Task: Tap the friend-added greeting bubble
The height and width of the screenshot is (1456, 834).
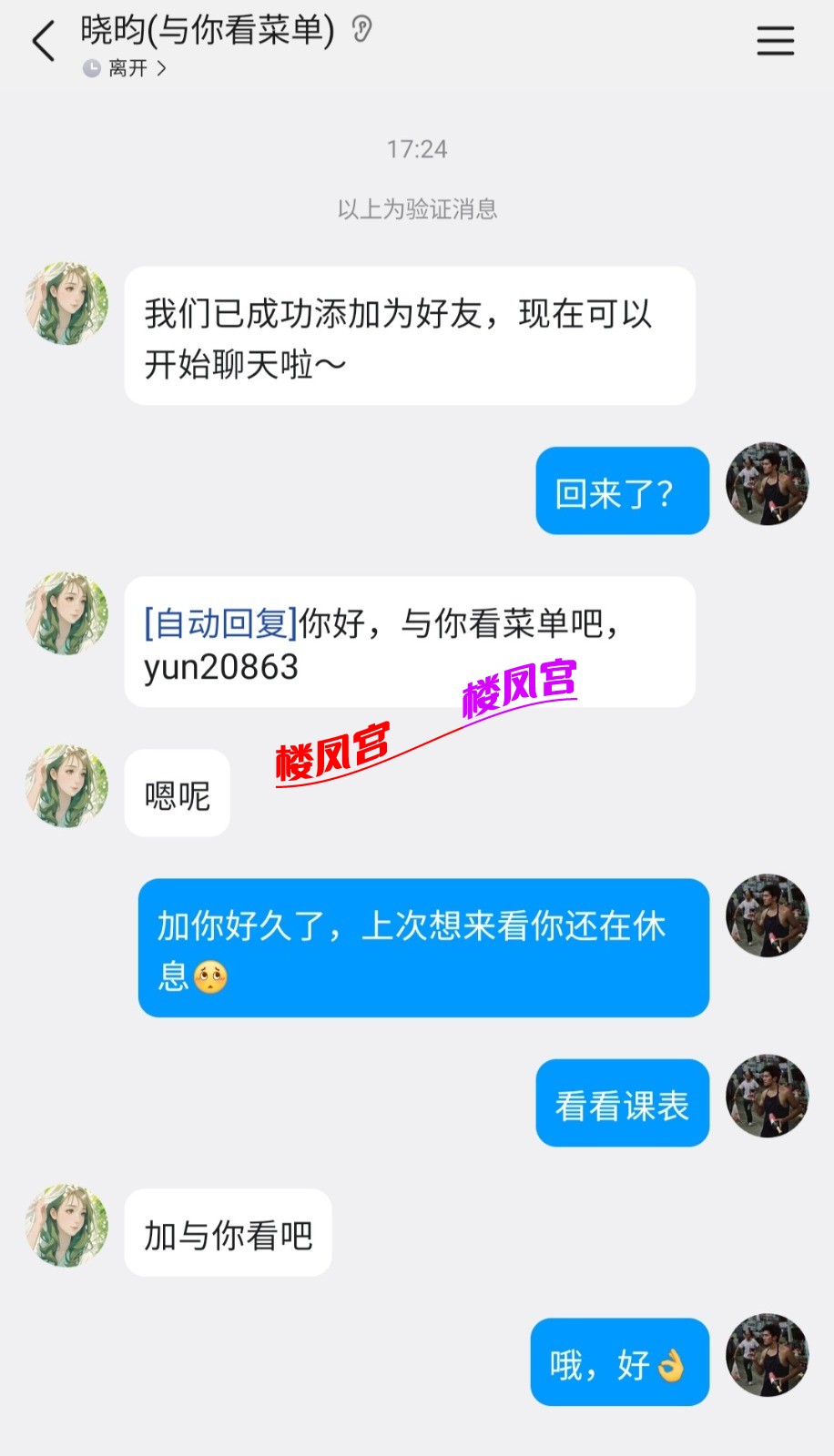Action: (x=409, y=333)
